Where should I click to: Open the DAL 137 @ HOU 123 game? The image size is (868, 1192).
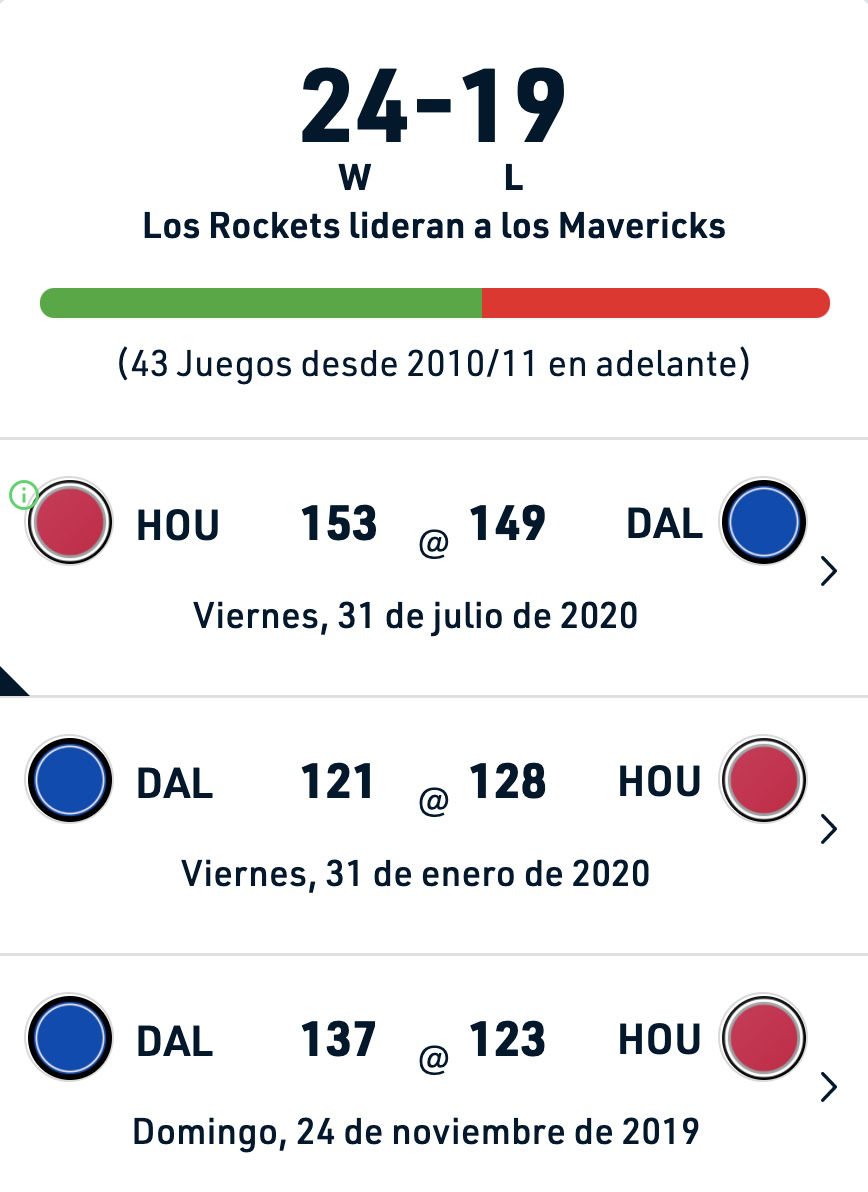point(434,1073)
